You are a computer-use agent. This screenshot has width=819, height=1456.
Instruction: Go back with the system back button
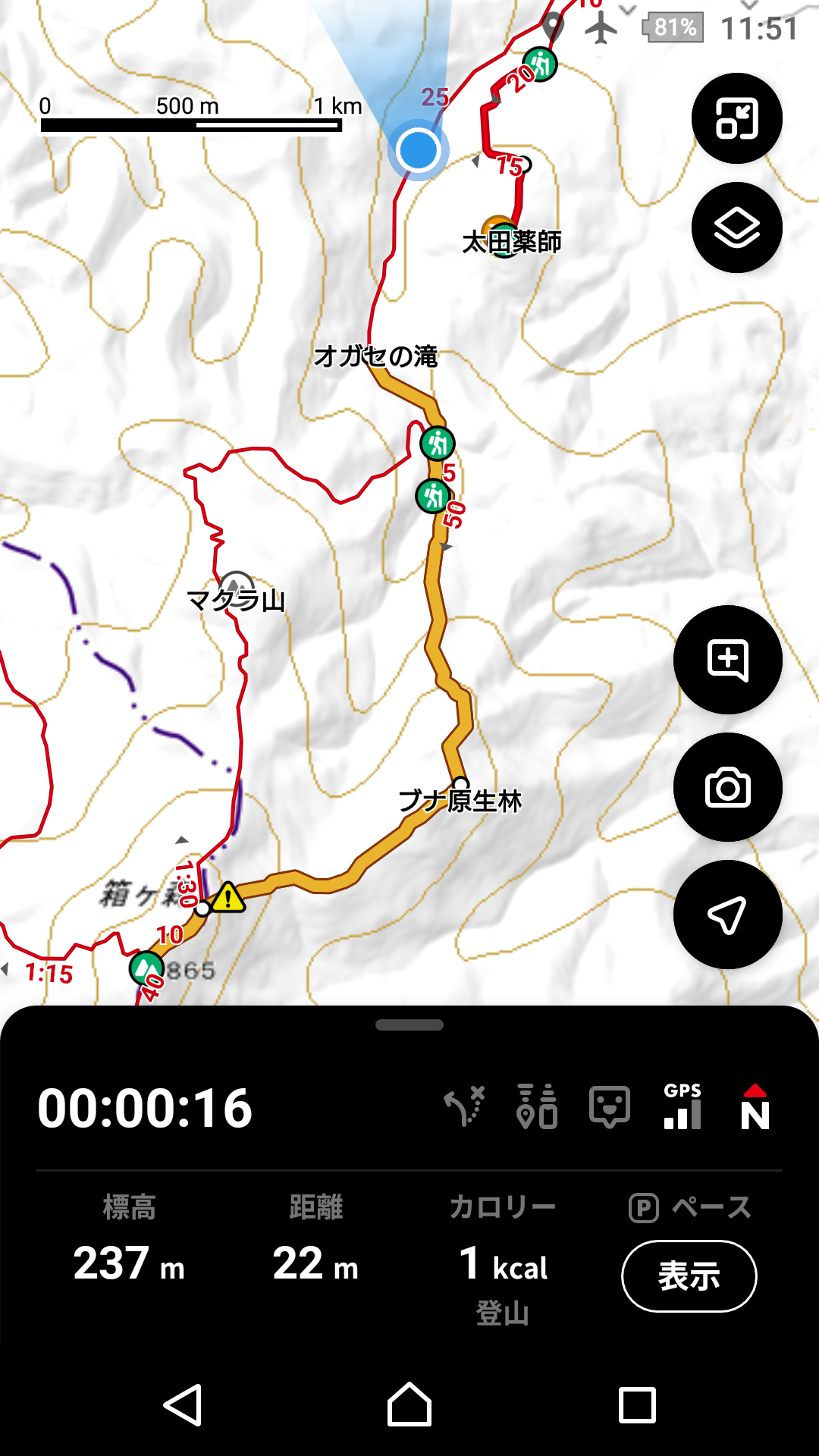pos(183,1405)
